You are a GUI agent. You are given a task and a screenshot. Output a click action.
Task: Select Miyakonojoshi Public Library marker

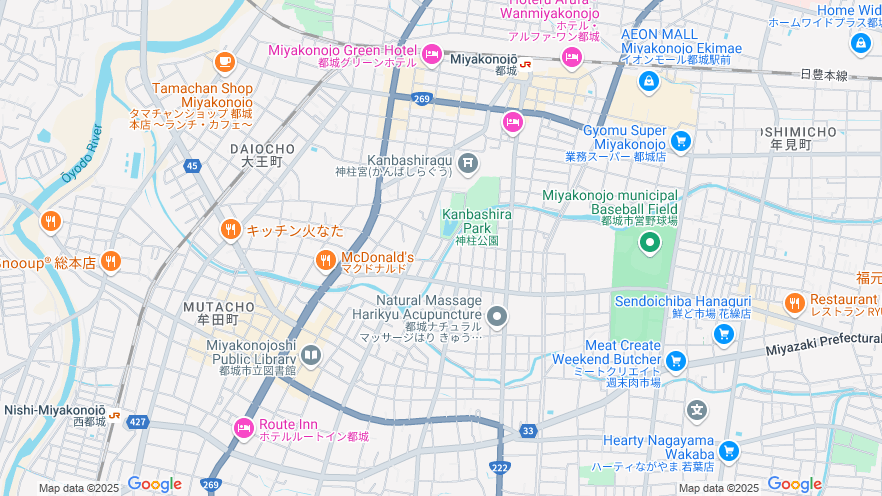(311, 355)
